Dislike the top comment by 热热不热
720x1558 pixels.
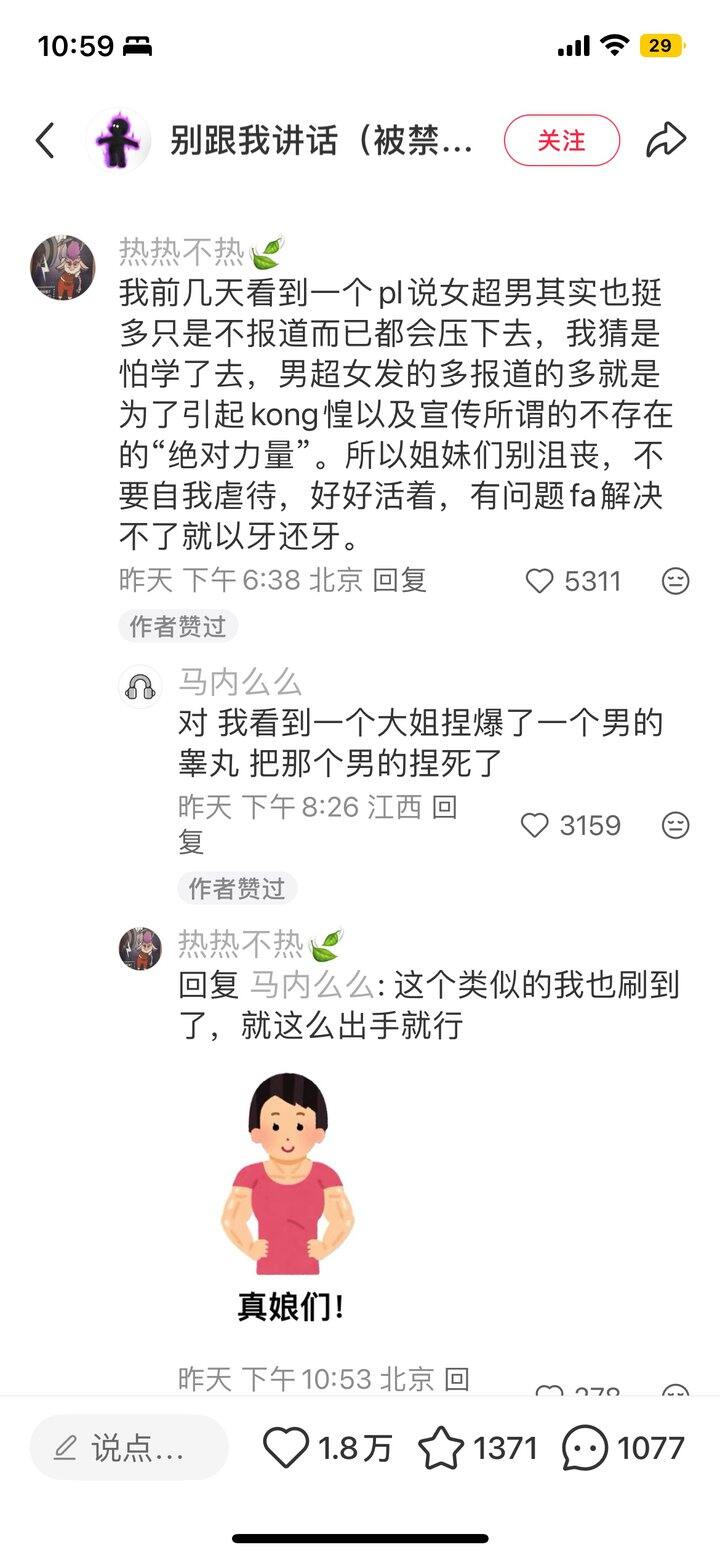pos(676,581)
